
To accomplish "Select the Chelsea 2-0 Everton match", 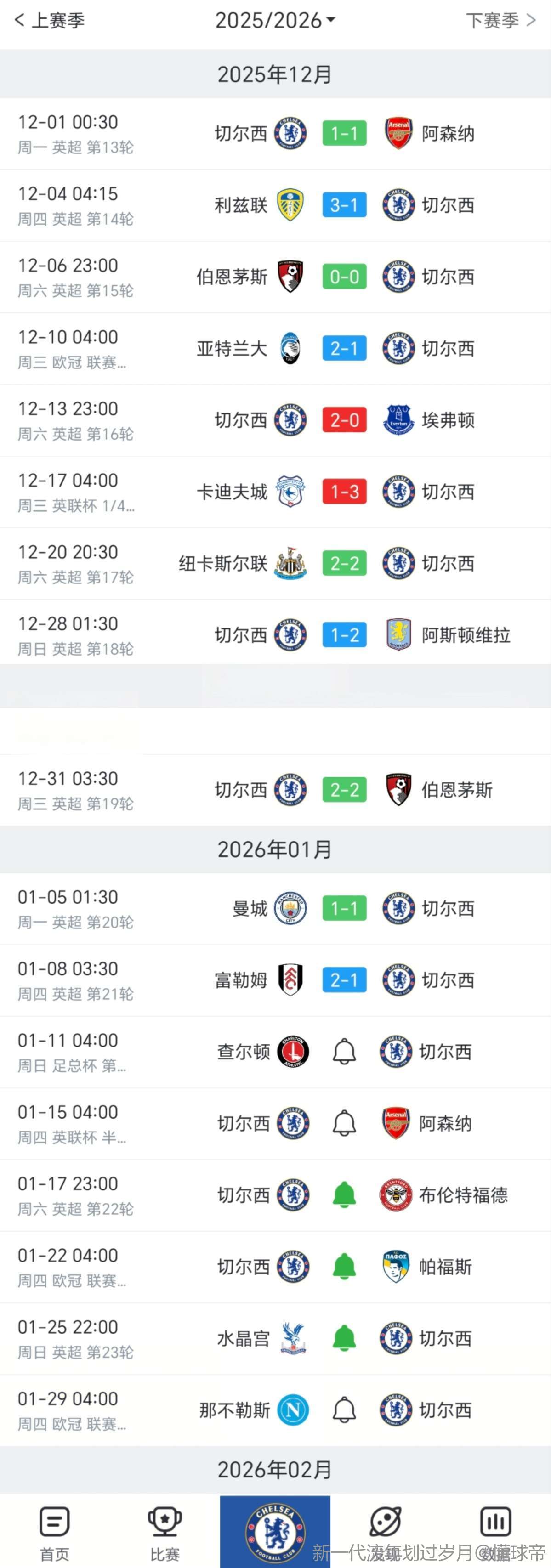I will tap(344, 421).
